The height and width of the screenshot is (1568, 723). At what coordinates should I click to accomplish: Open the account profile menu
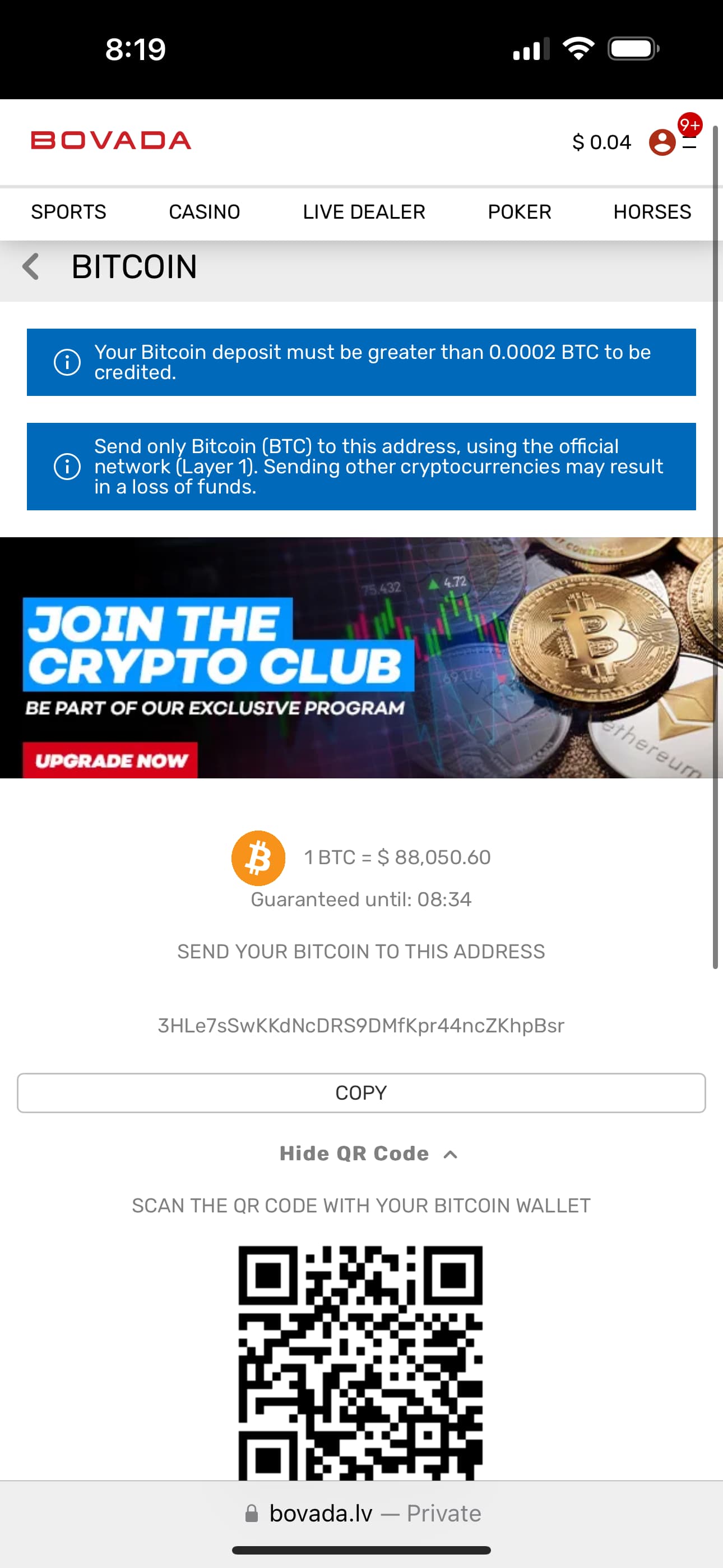[662, 142]
